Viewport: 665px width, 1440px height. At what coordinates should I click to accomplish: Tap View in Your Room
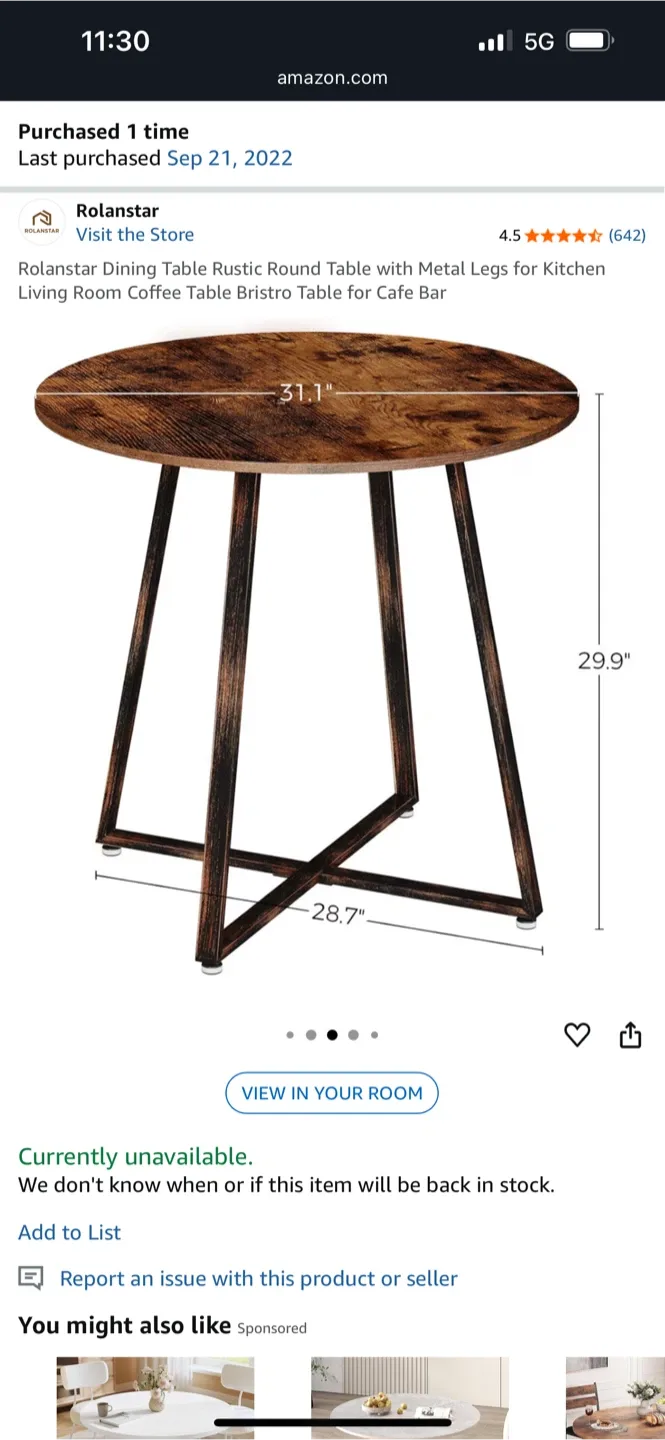pyautogui.click(x=332, y=1093)
